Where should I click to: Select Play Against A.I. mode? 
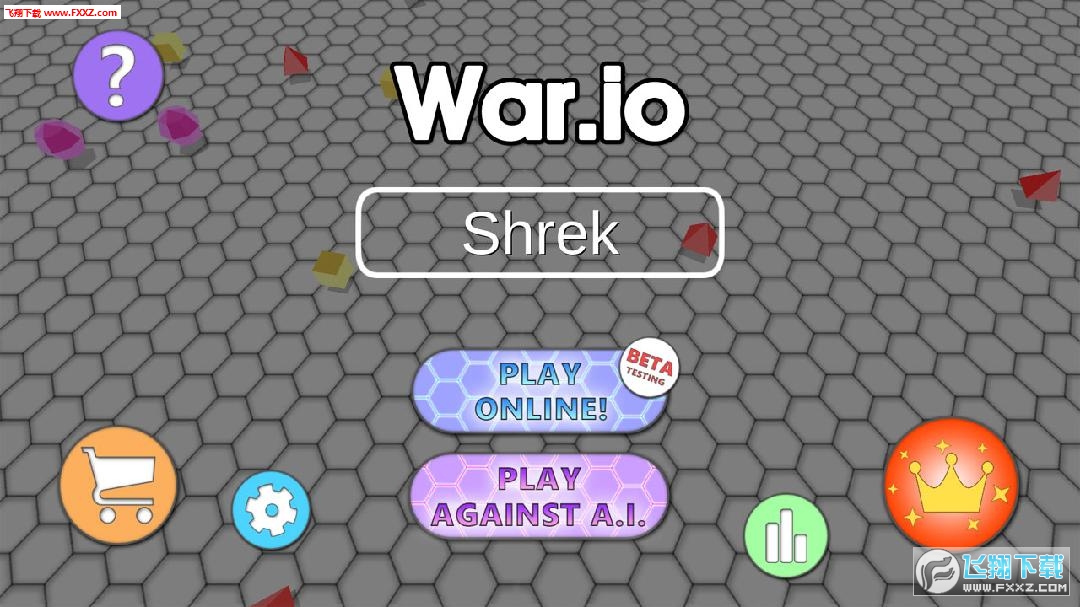click(x=539, y=496)
